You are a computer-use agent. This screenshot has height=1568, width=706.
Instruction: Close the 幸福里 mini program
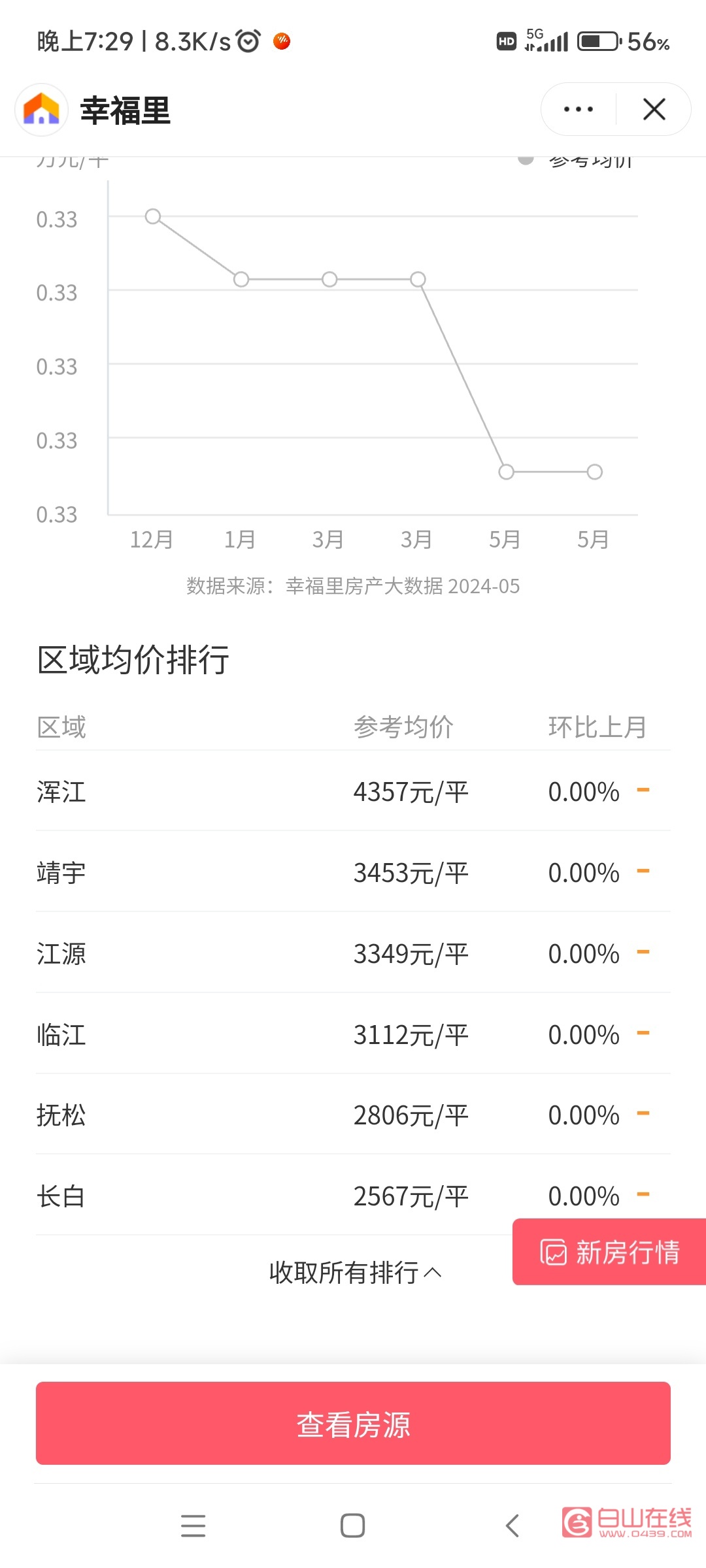(654, 109)
